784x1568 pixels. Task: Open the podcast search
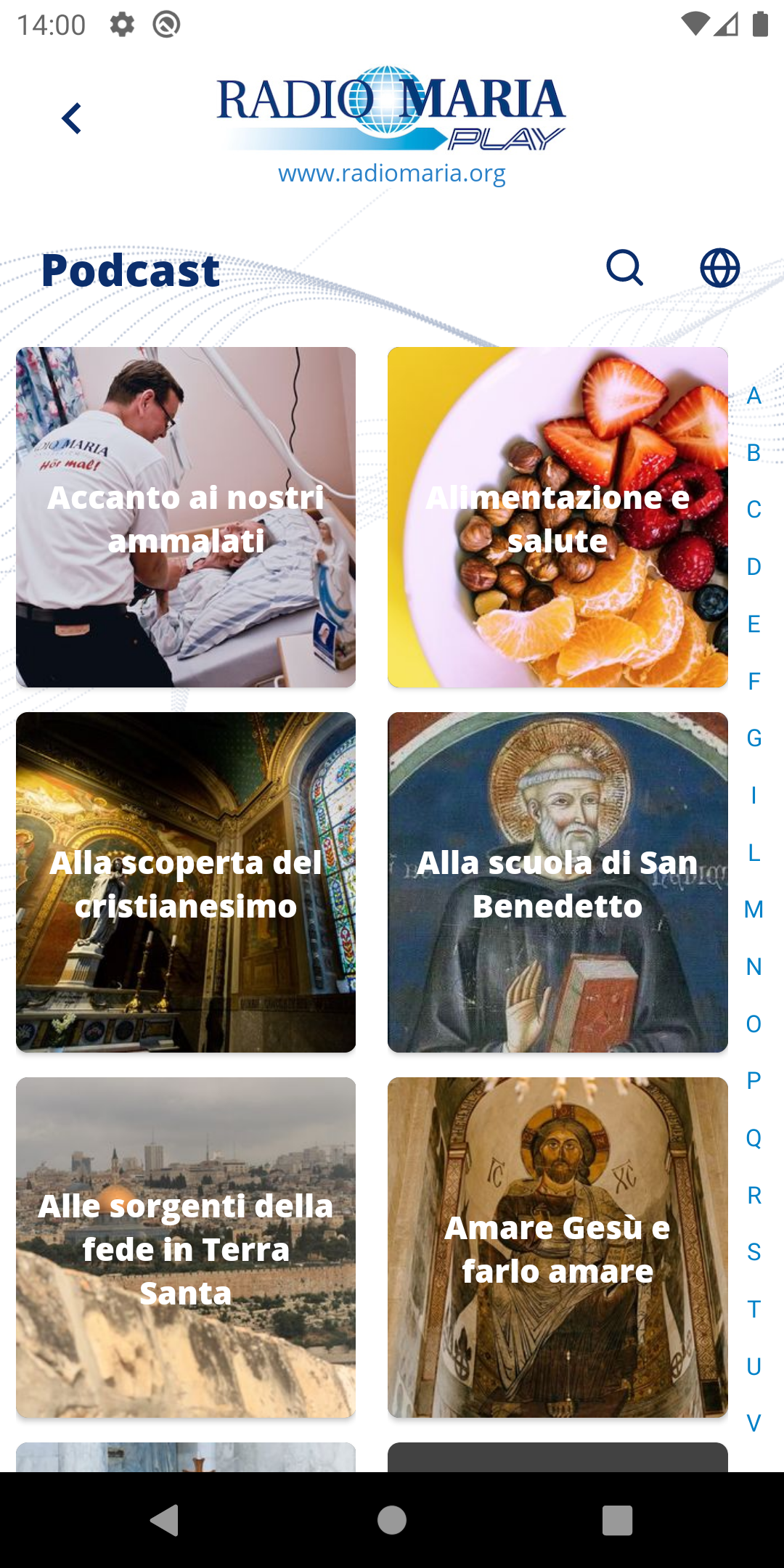pos(624,268)
